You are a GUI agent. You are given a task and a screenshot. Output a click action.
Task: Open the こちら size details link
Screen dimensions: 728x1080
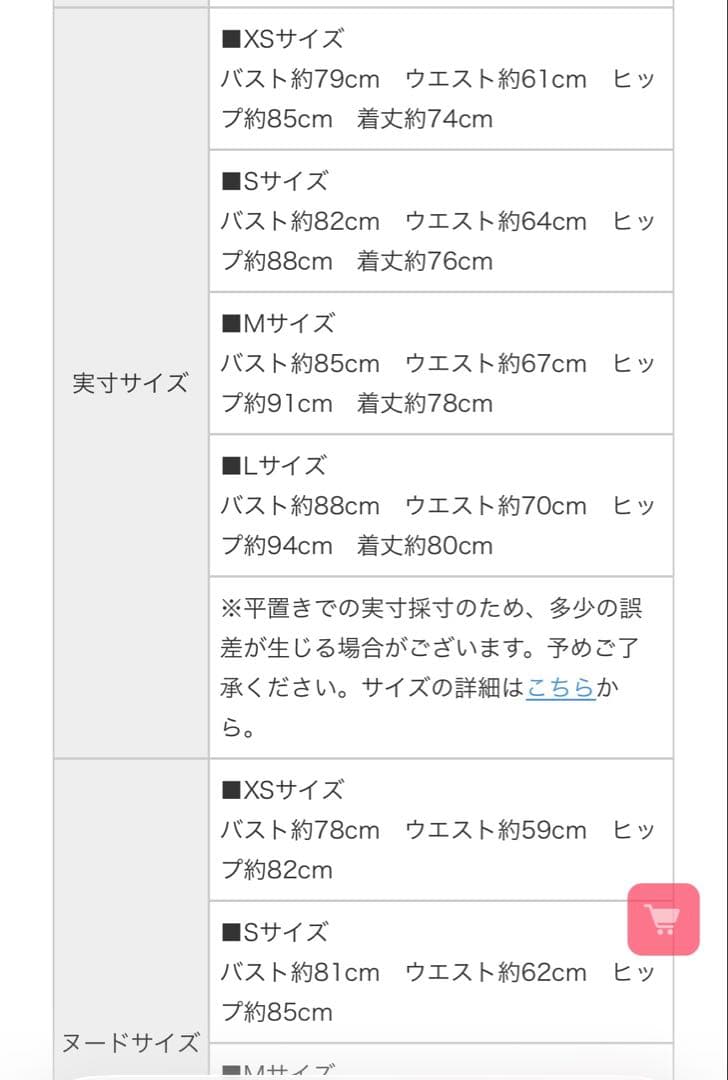[x=560, y=688]
